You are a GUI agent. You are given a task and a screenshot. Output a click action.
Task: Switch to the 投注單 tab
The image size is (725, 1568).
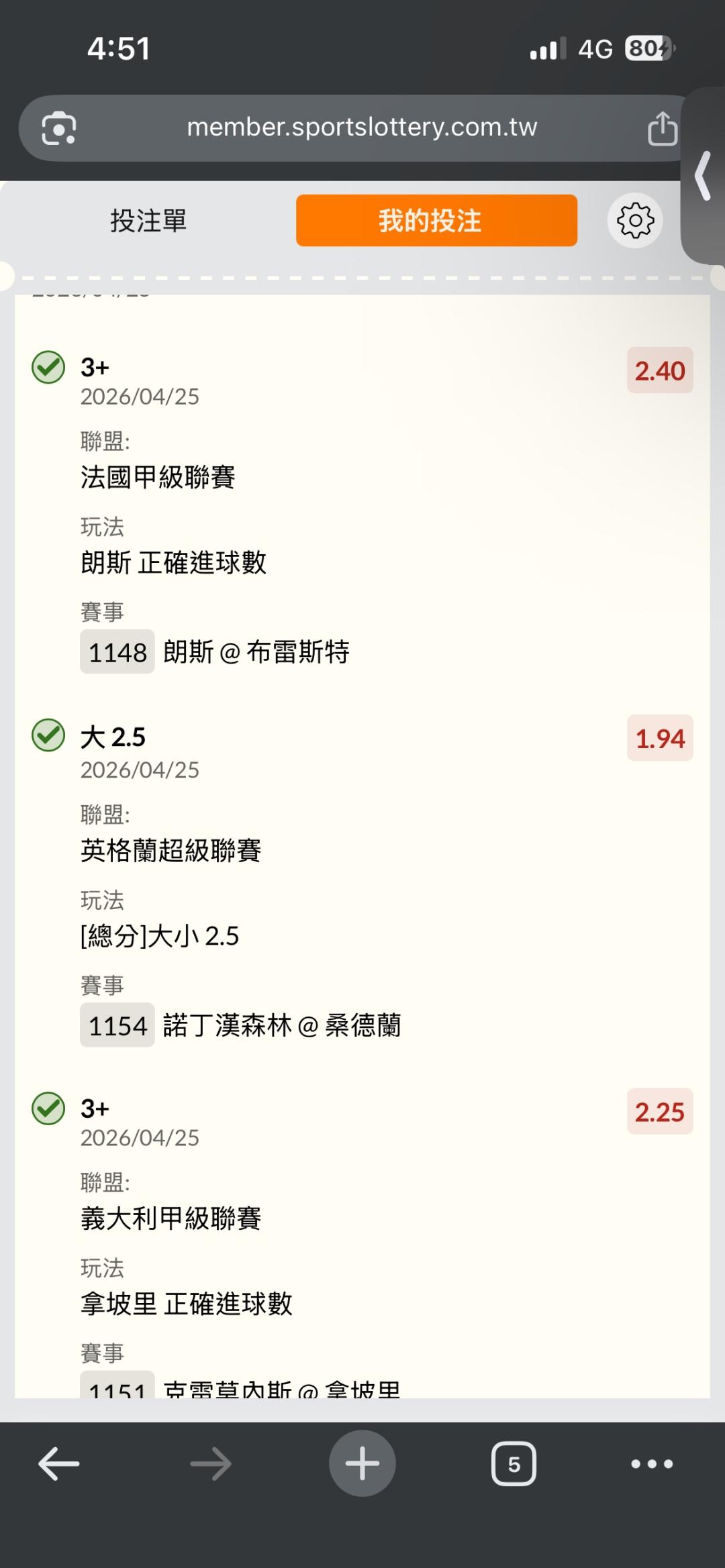(148, 221)
